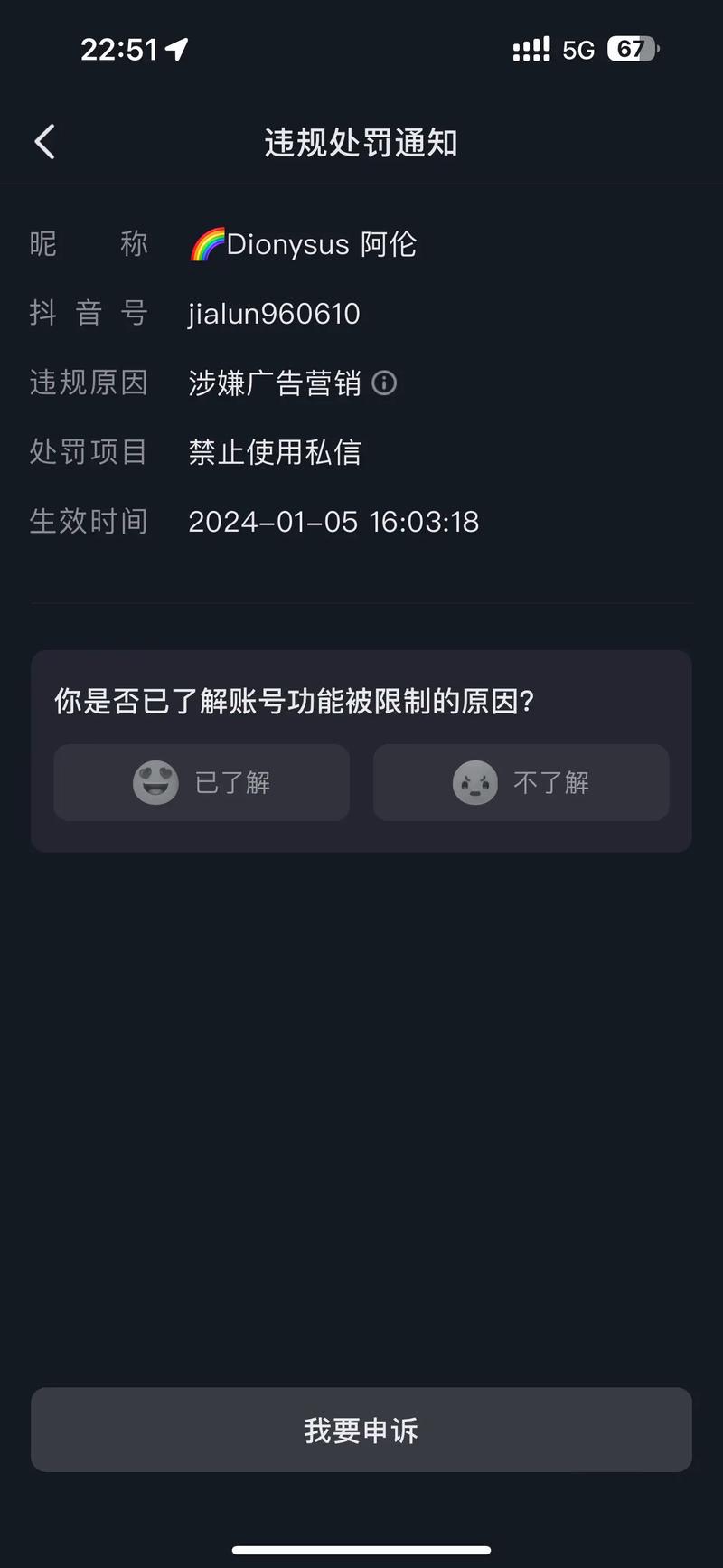723x1568 pixels.
Task: Select the 不了解 response option
Action: [x=521, y=782]
